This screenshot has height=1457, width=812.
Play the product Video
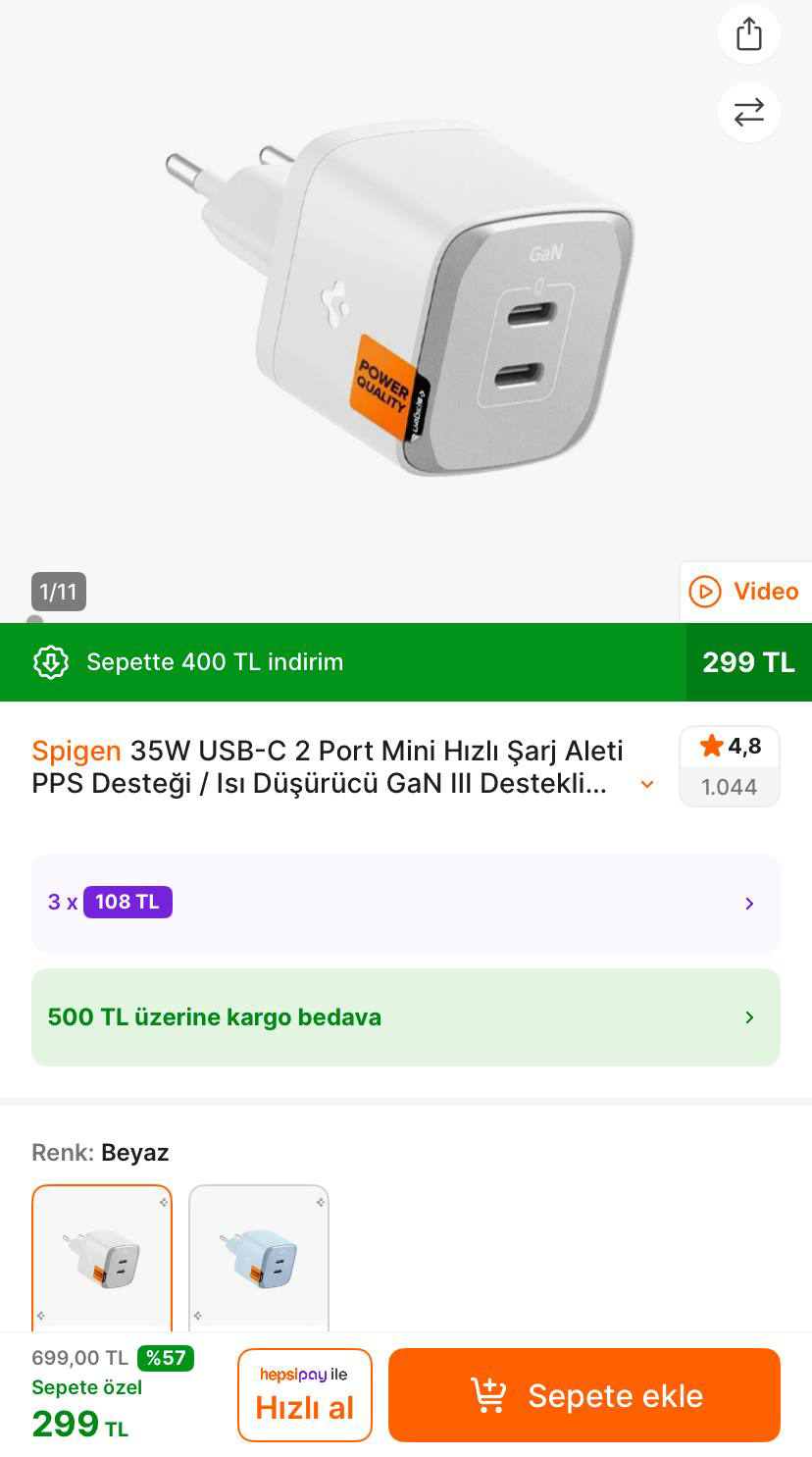click(745, 592)
